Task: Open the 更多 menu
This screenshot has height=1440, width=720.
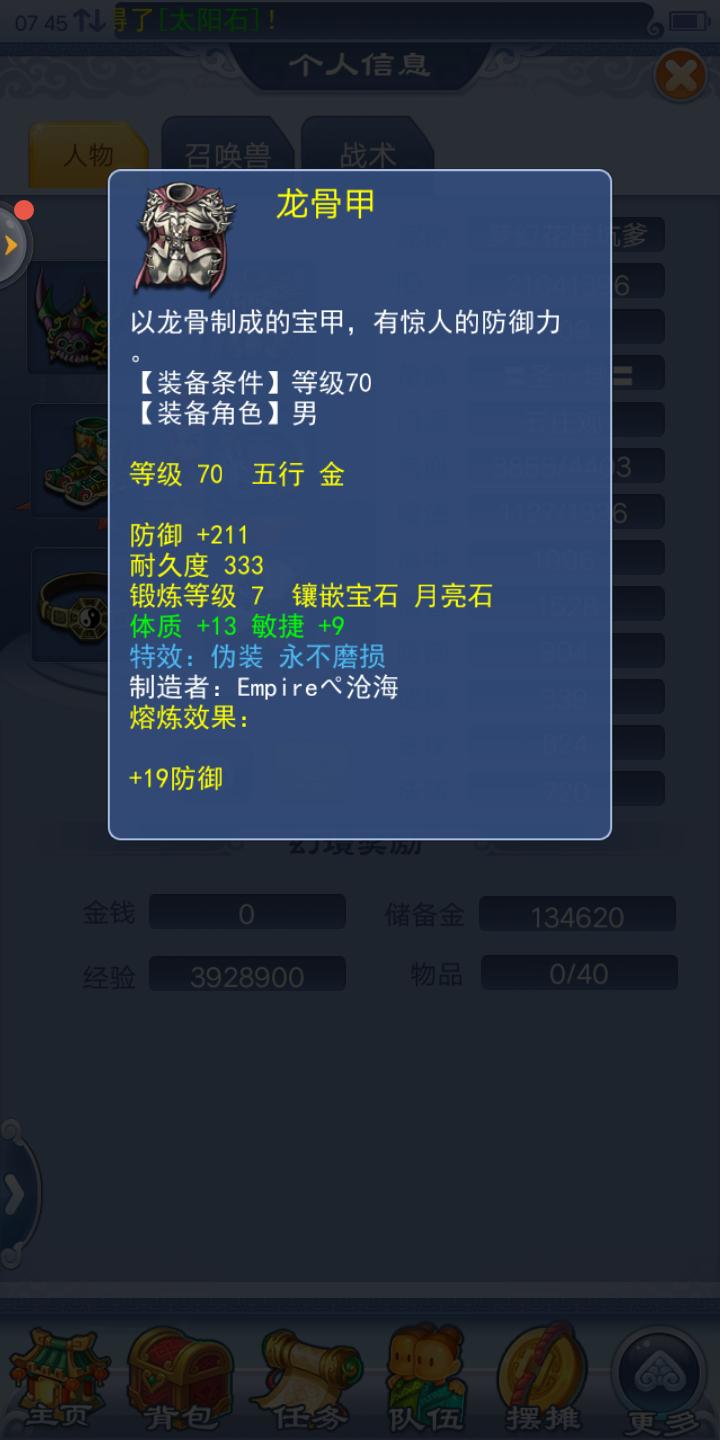Action: 660,1381
